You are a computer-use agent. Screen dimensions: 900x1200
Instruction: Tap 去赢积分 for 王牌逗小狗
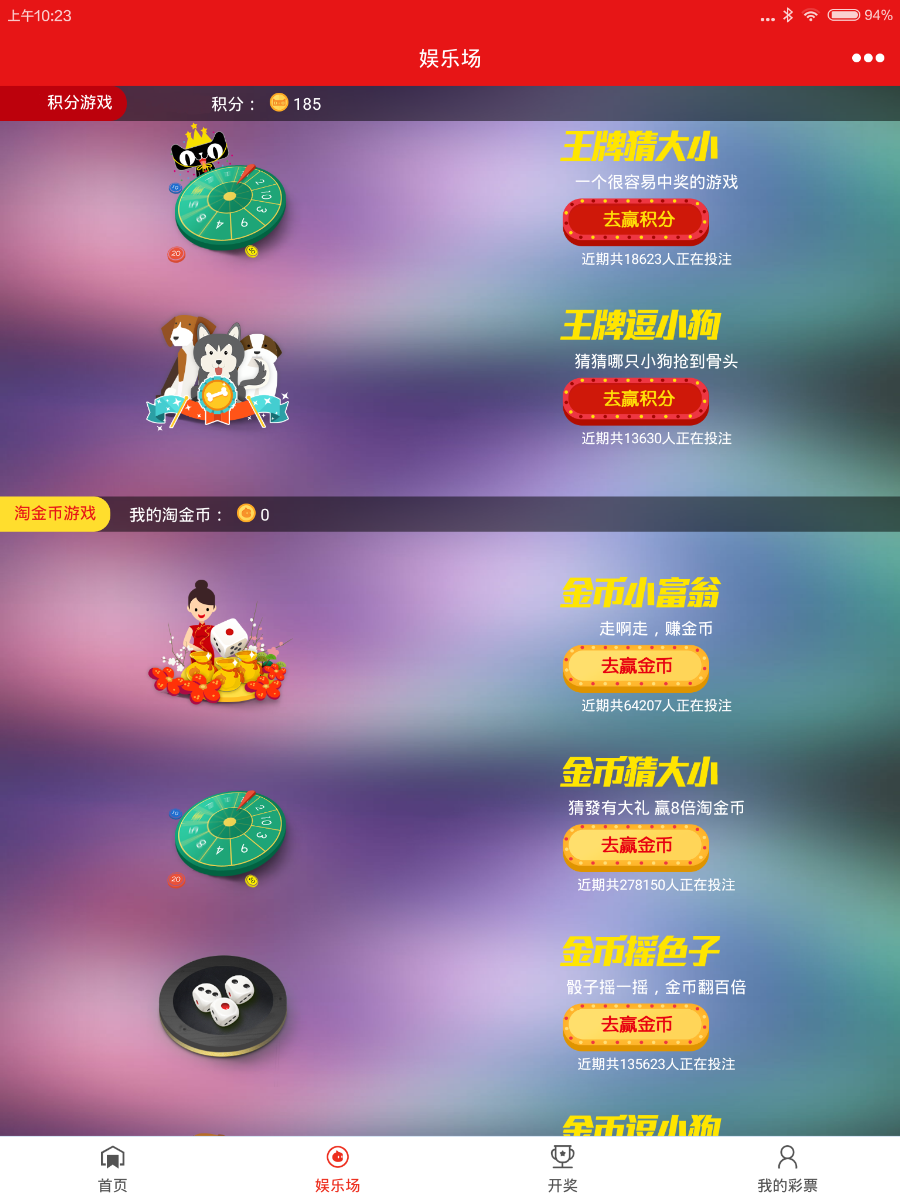click(x=636, y=399)
